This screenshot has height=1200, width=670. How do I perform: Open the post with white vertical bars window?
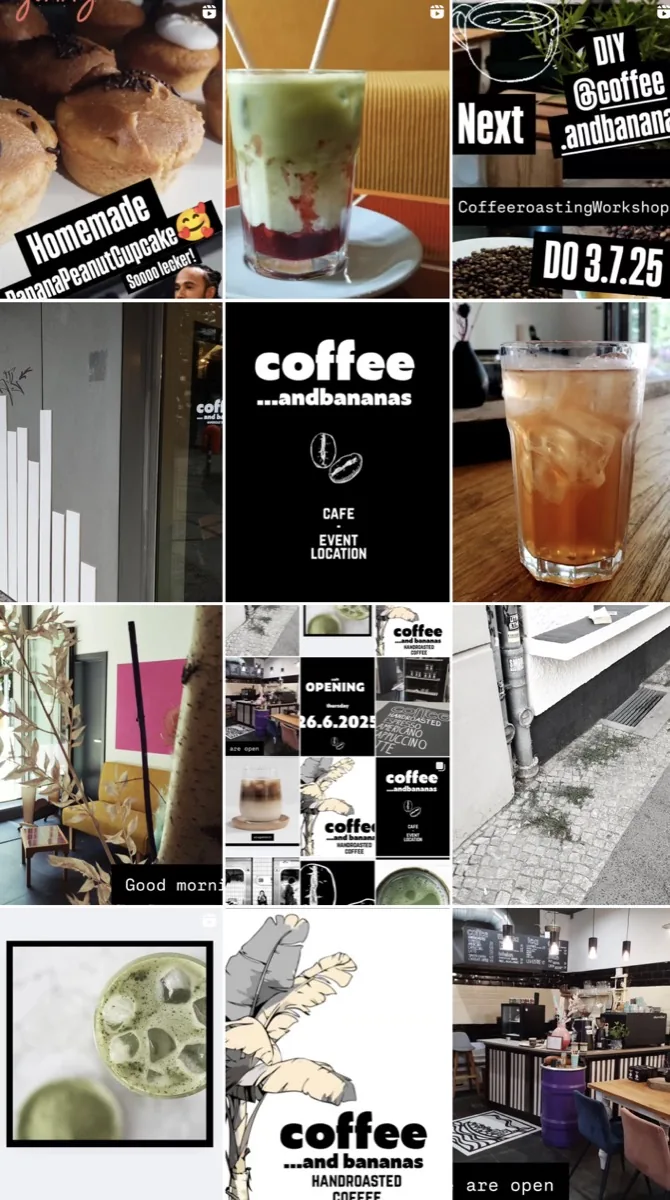[111, 452]
